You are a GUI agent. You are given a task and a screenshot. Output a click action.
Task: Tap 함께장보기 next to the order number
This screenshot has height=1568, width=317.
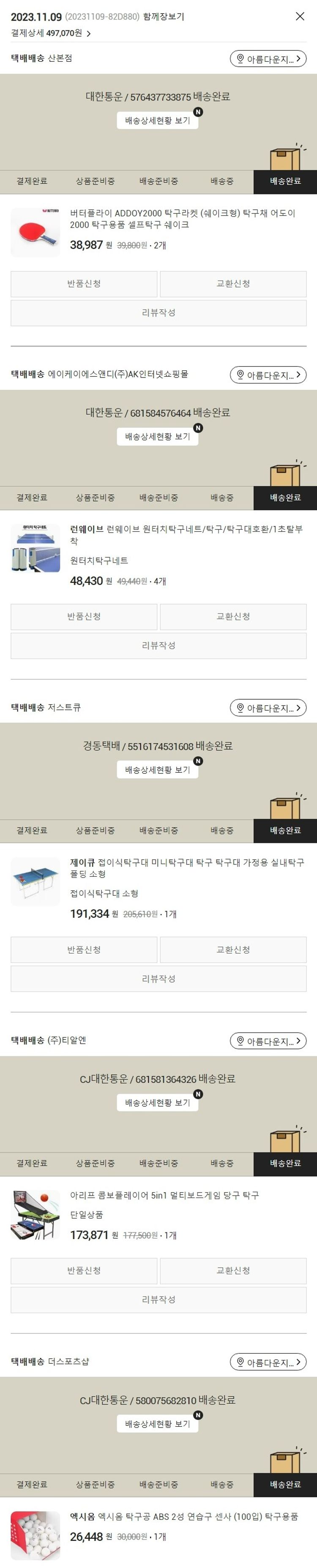click(164, 16)
